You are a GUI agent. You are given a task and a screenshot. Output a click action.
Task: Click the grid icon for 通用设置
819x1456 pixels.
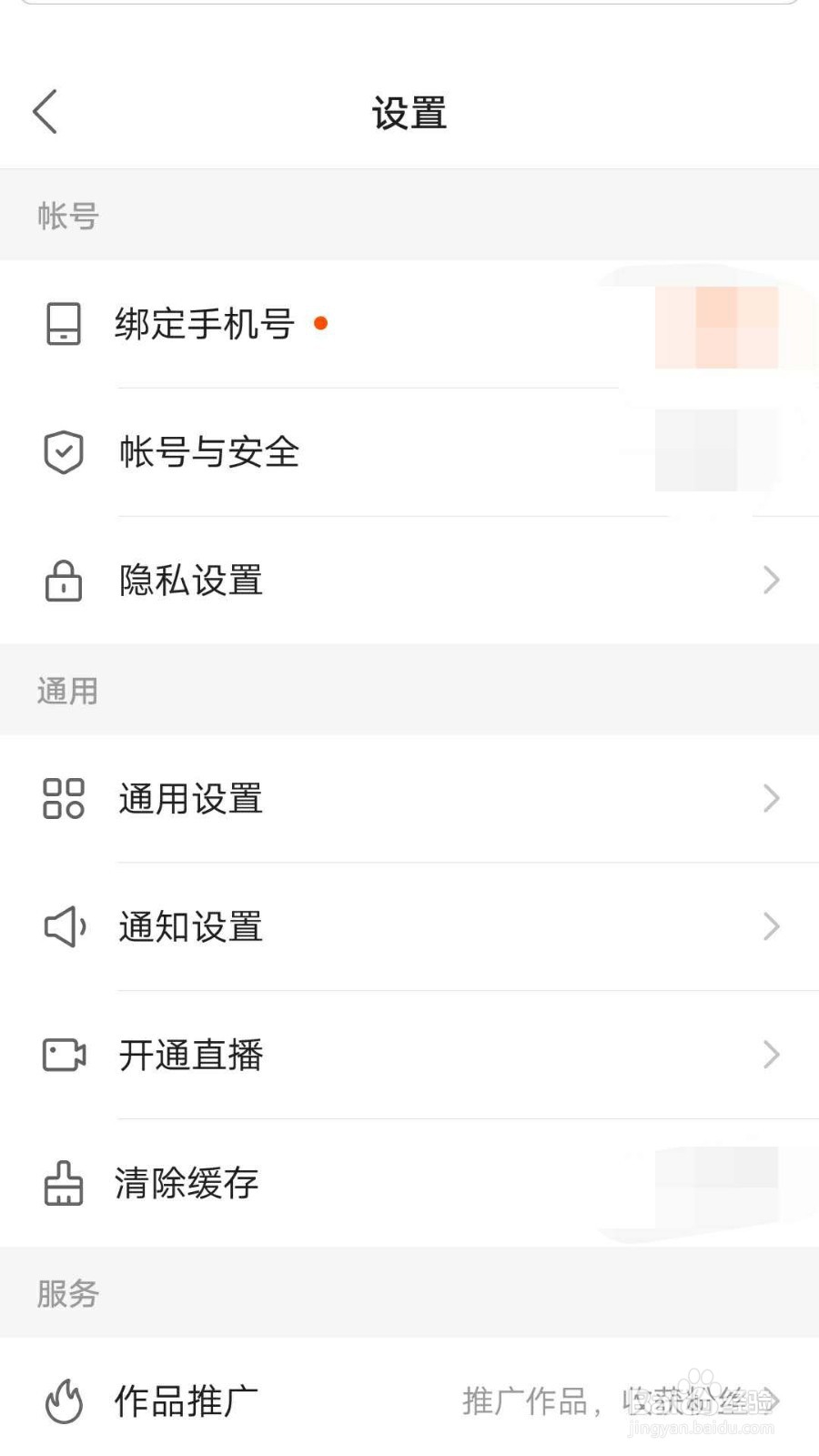tap(62, 799)
